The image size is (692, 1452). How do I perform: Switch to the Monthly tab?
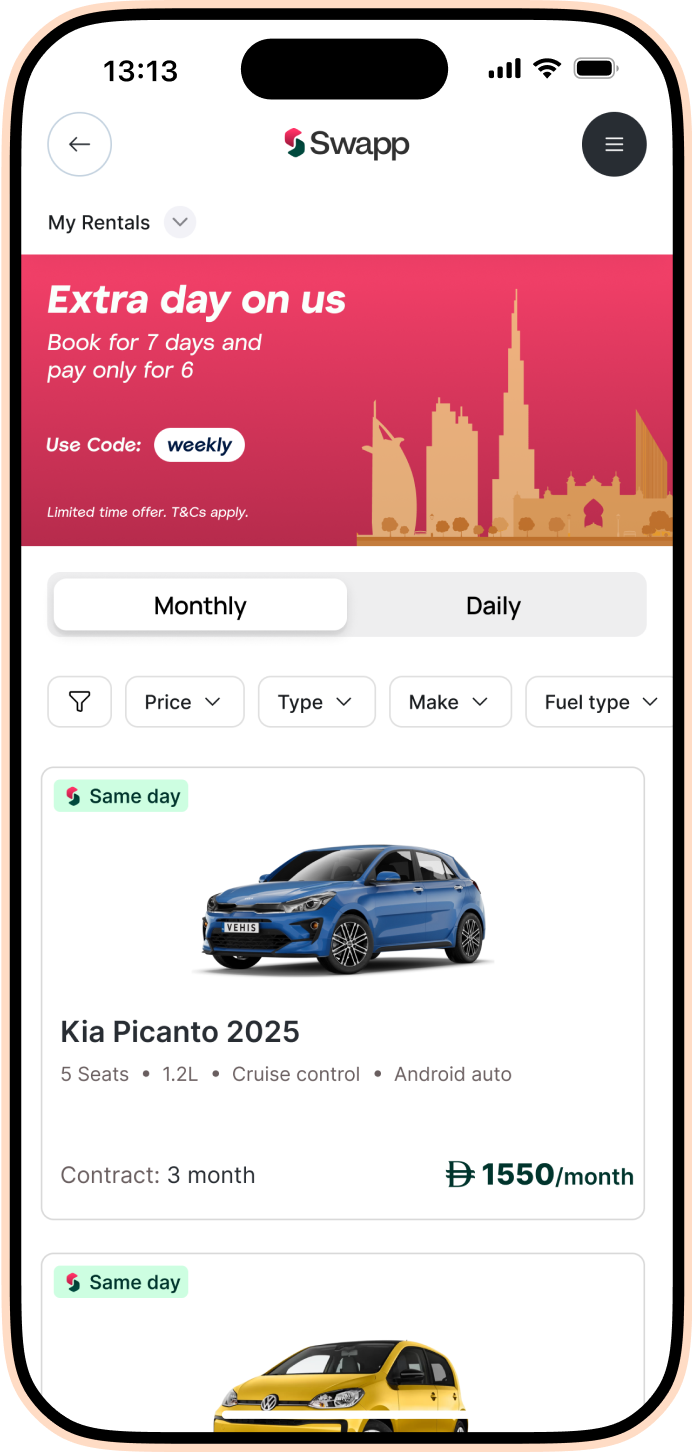click(200, 605)
